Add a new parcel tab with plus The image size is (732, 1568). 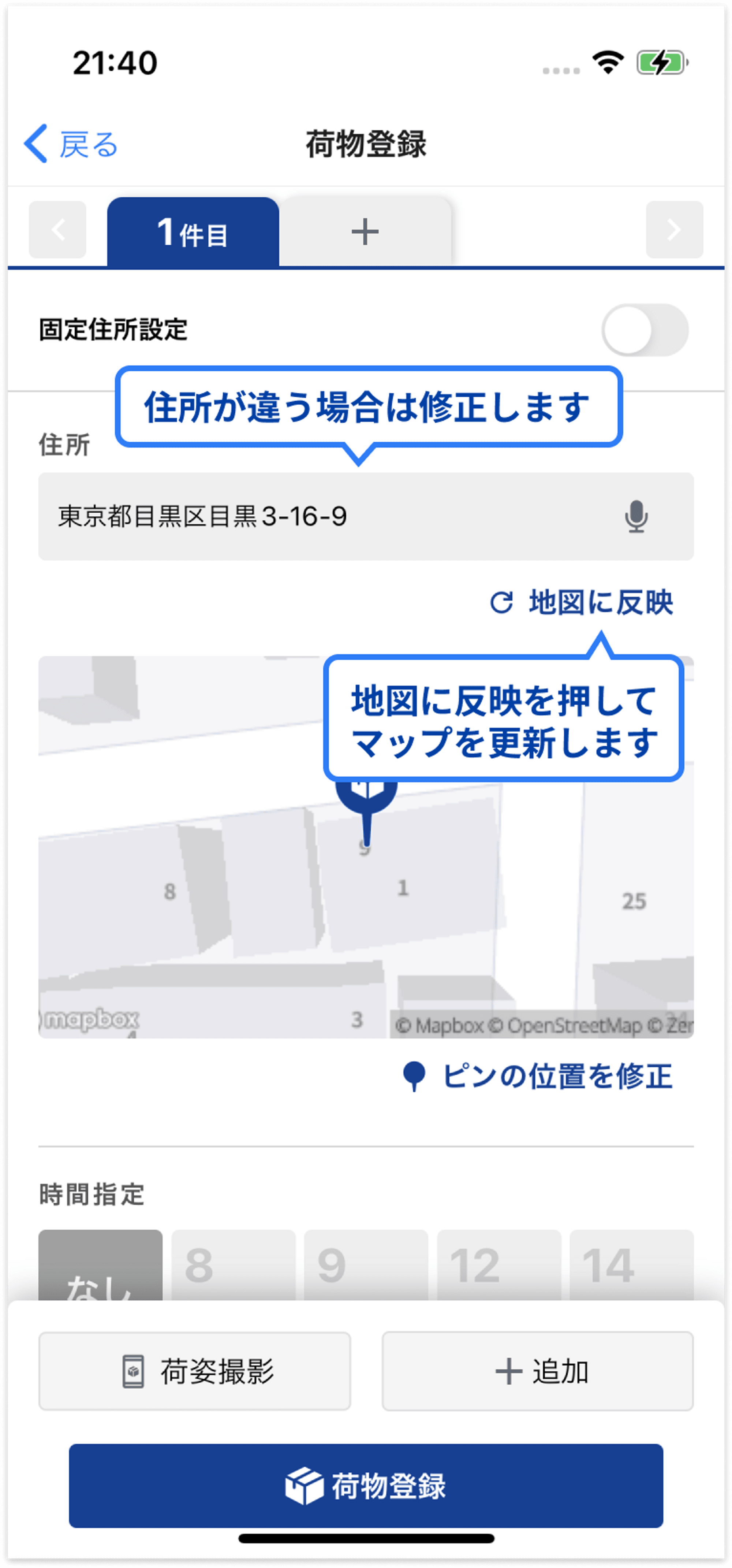pos(365,232)
